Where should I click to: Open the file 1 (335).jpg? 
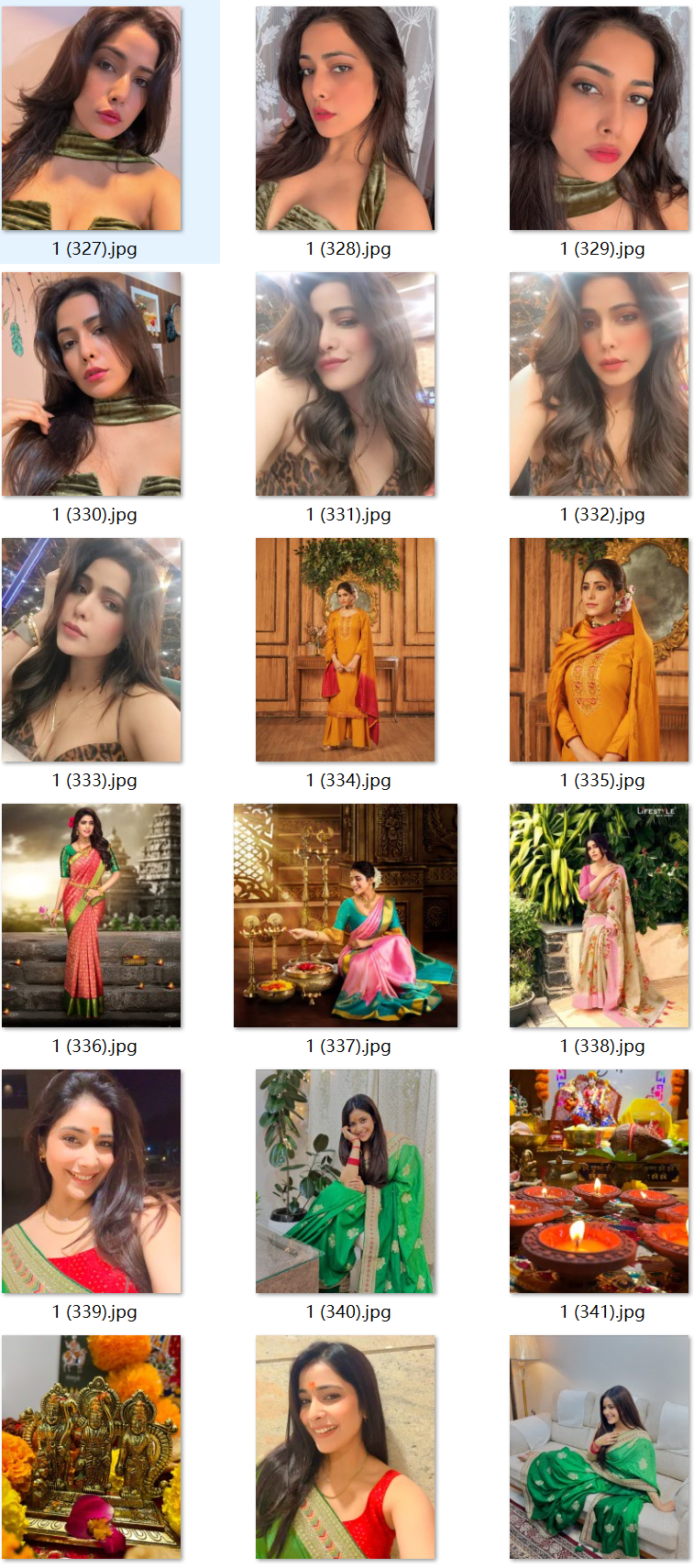(599, 650)
